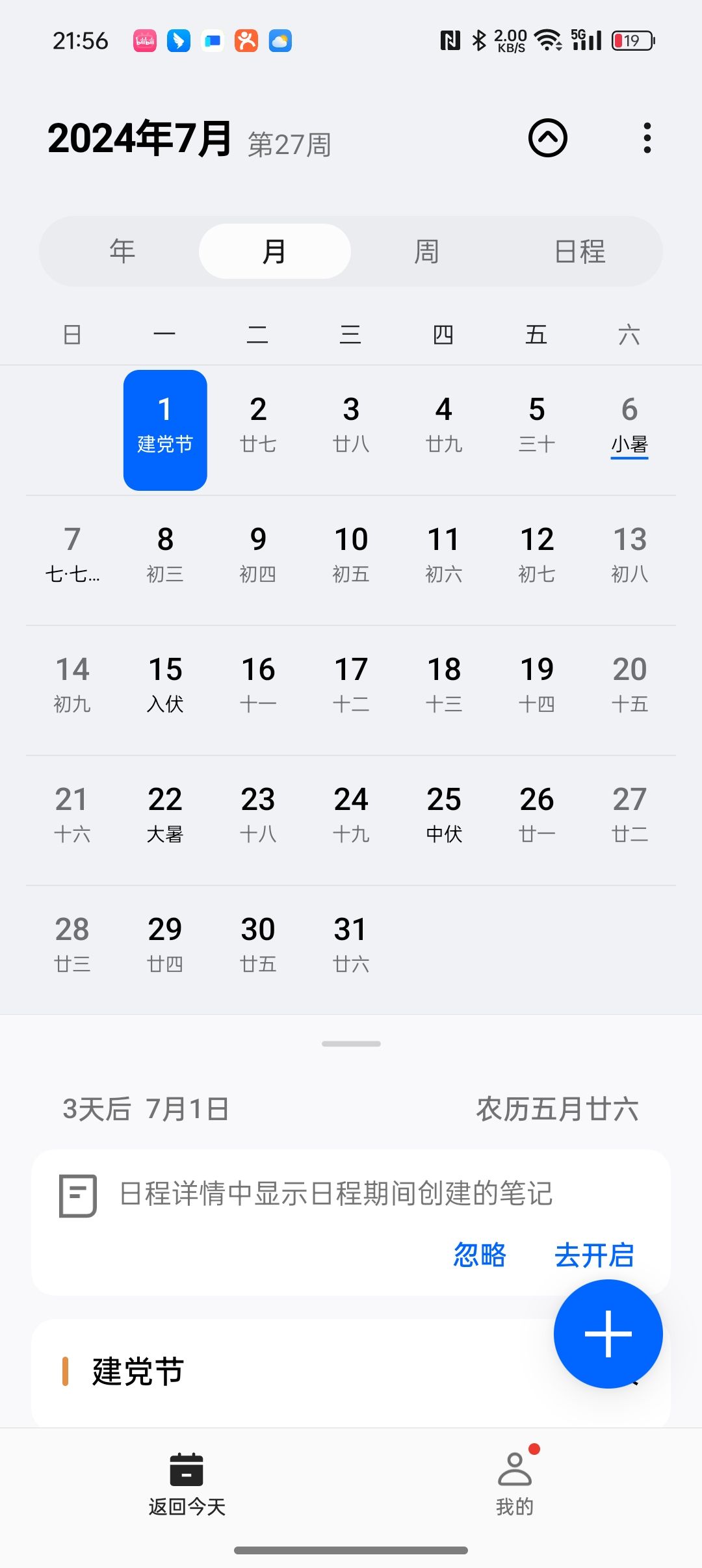Pick July 25 marked 中伏
The height and width of the screenshot is (1568, 702).
(444, 815)
